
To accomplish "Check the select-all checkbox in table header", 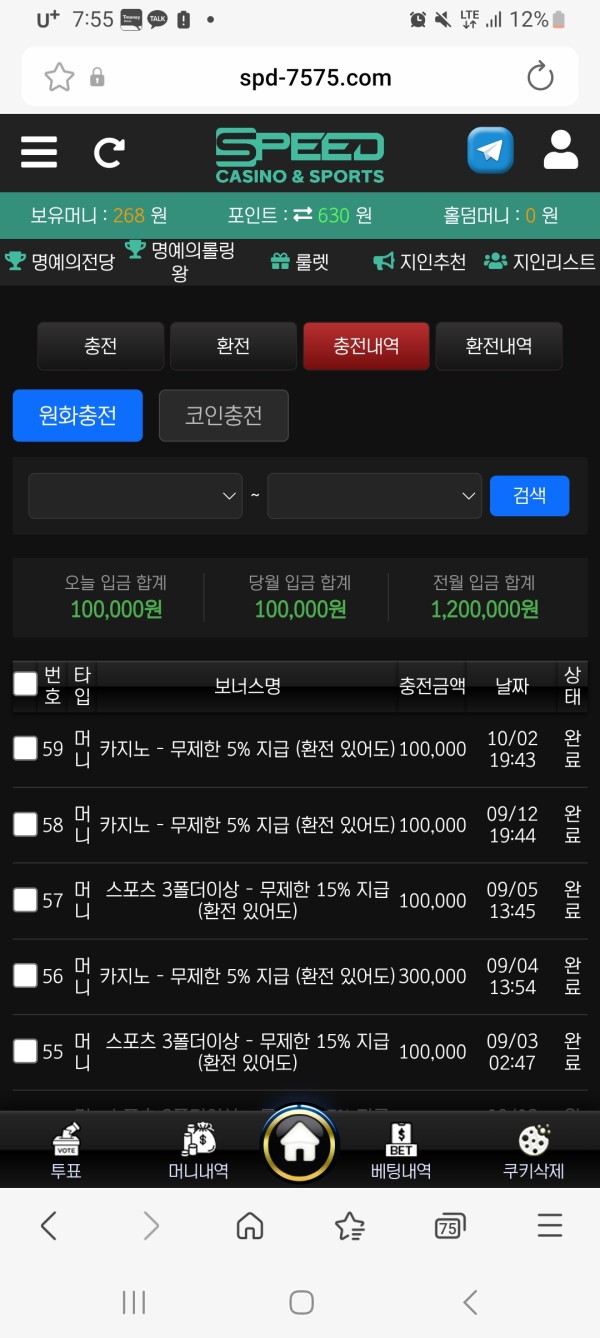I will [25, 684].
